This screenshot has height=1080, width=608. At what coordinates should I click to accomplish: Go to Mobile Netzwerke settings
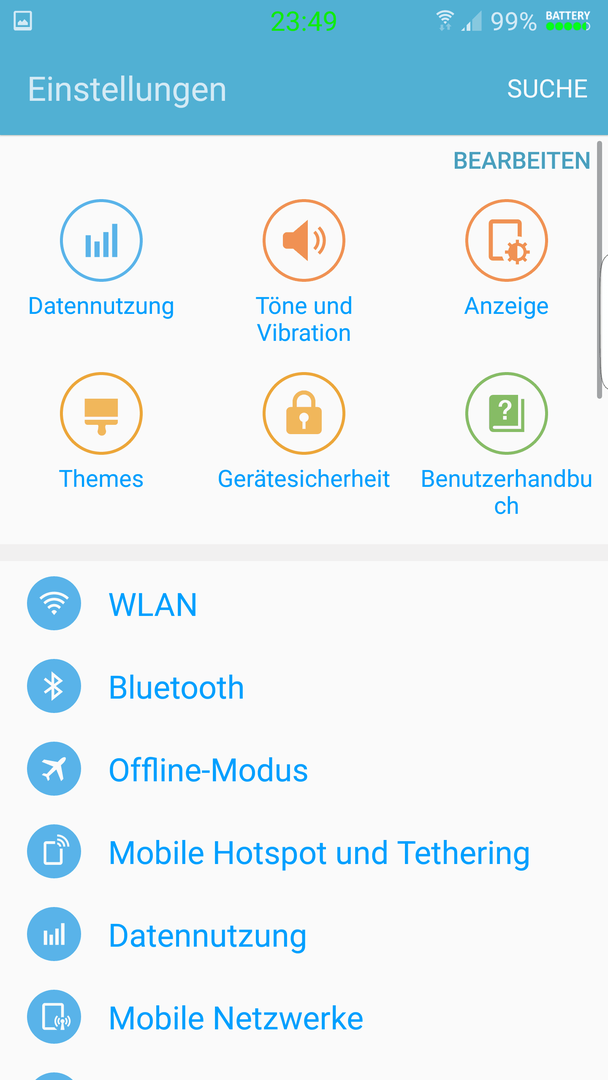click(x=235, y=1018)
